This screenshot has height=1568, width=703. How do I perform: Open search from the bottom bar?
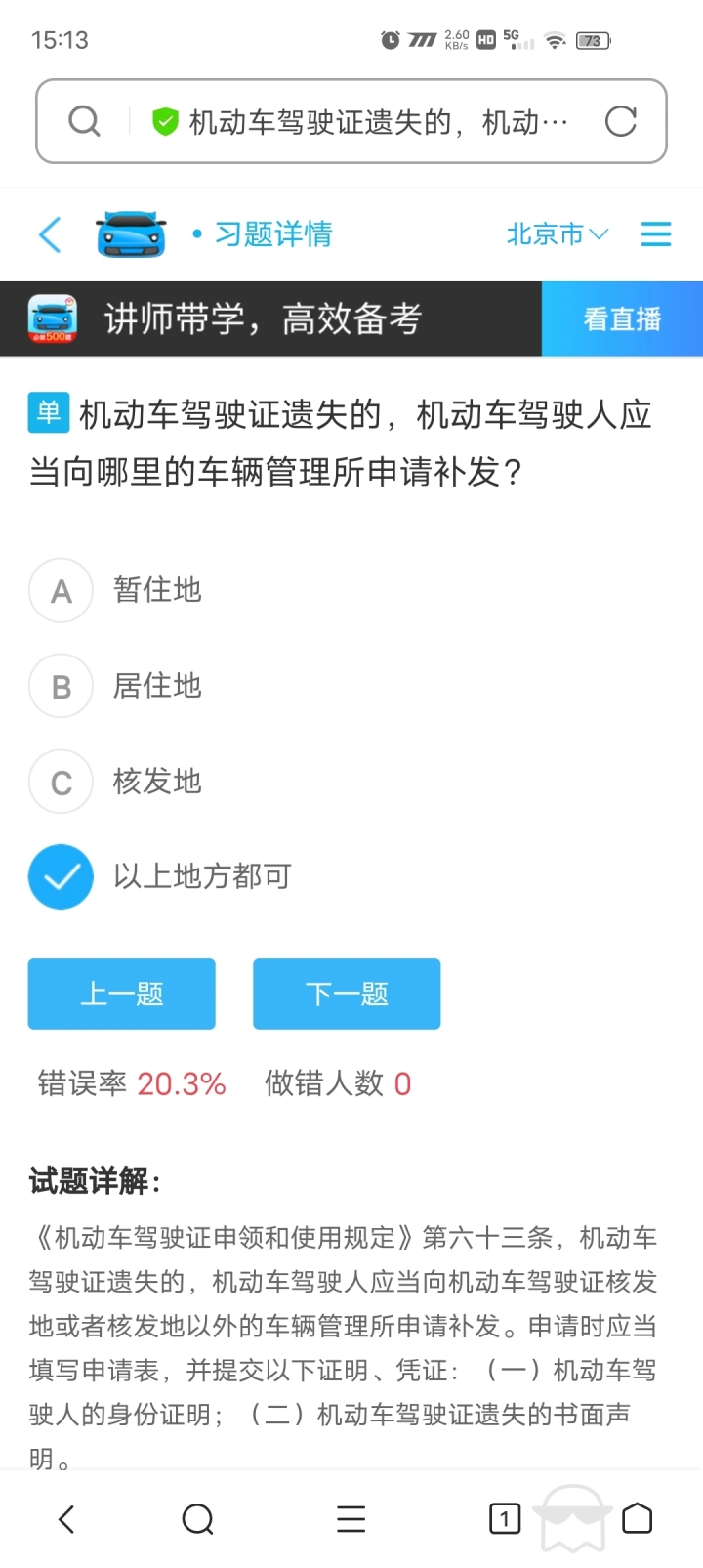point(198,1519)
